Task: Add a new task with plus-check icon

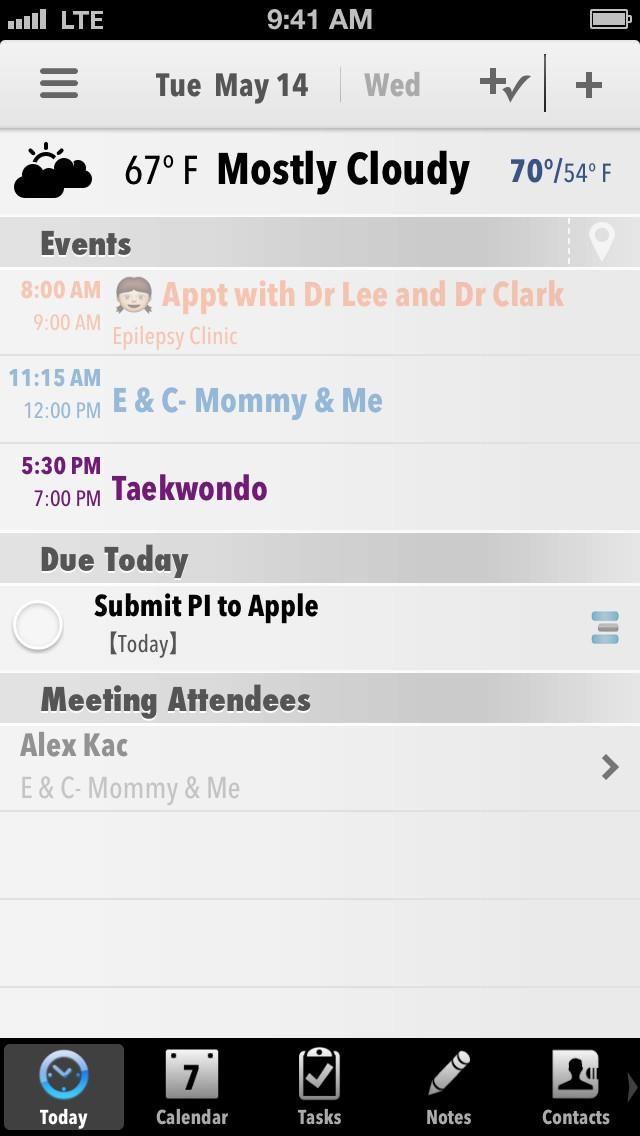Action: [504, 85]
